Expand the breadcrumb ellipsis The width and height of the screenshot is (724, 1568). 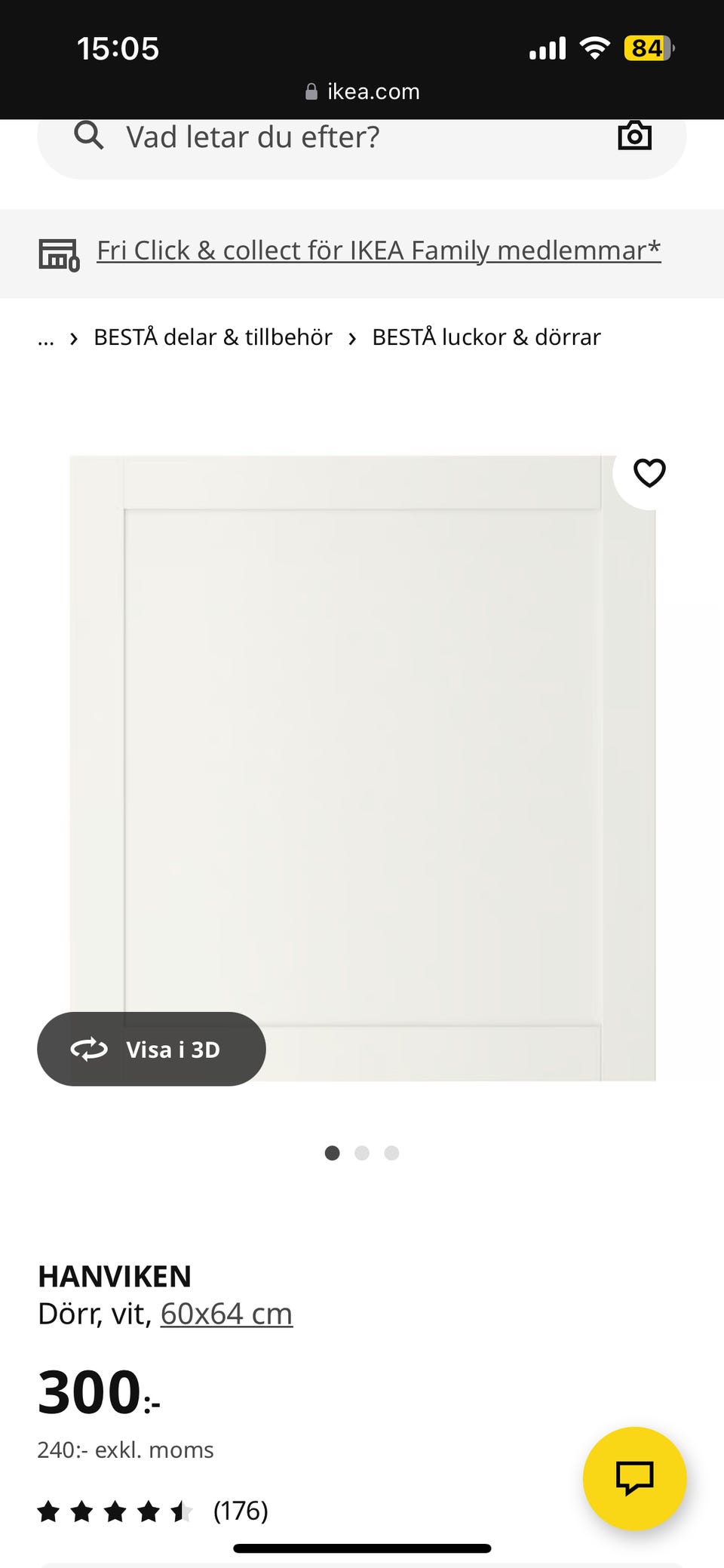coord(45,337)
